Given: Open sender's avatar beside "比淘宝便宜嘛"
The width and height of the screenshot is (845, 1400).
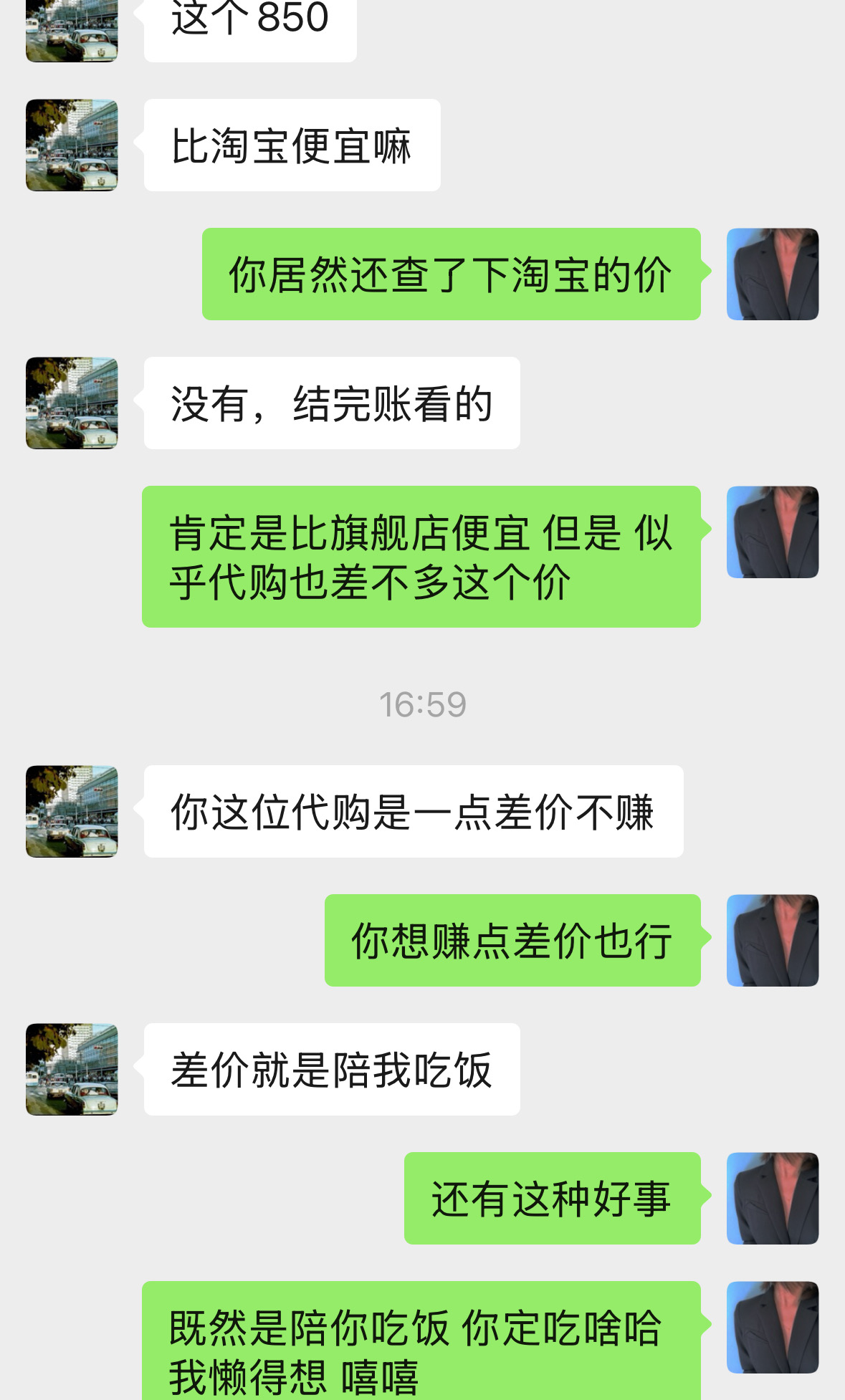Looking at the screenshot, I should pyautogui.click(x=72, y=145).
